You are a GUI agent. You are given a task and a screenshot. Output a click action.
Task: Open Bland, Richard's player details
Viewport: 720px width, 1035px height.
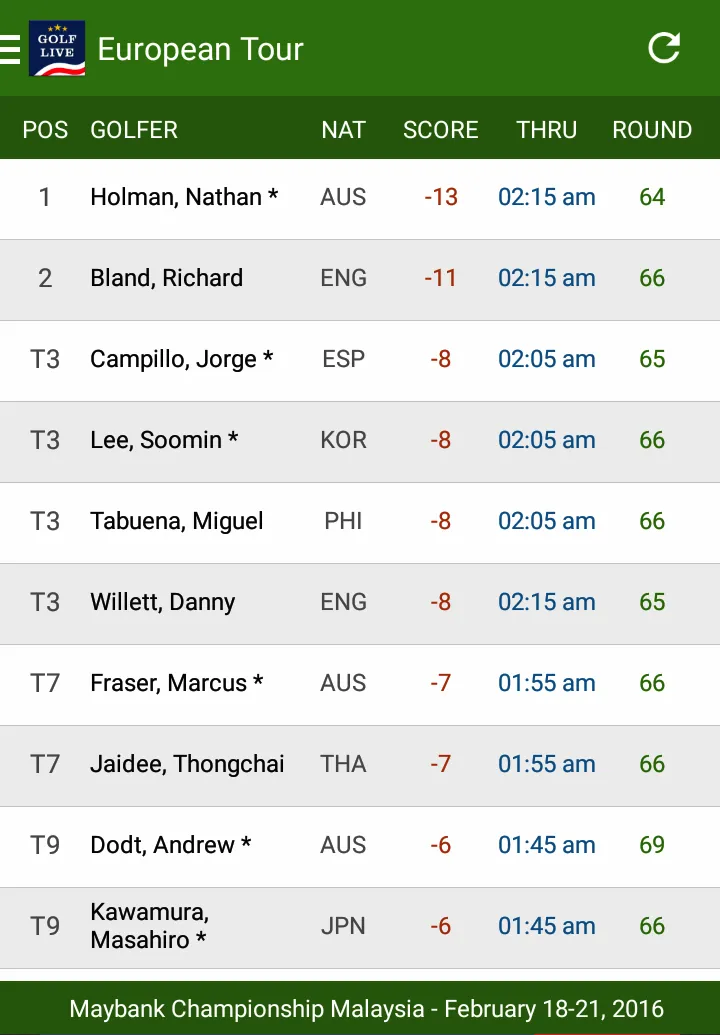click(166, 278)
